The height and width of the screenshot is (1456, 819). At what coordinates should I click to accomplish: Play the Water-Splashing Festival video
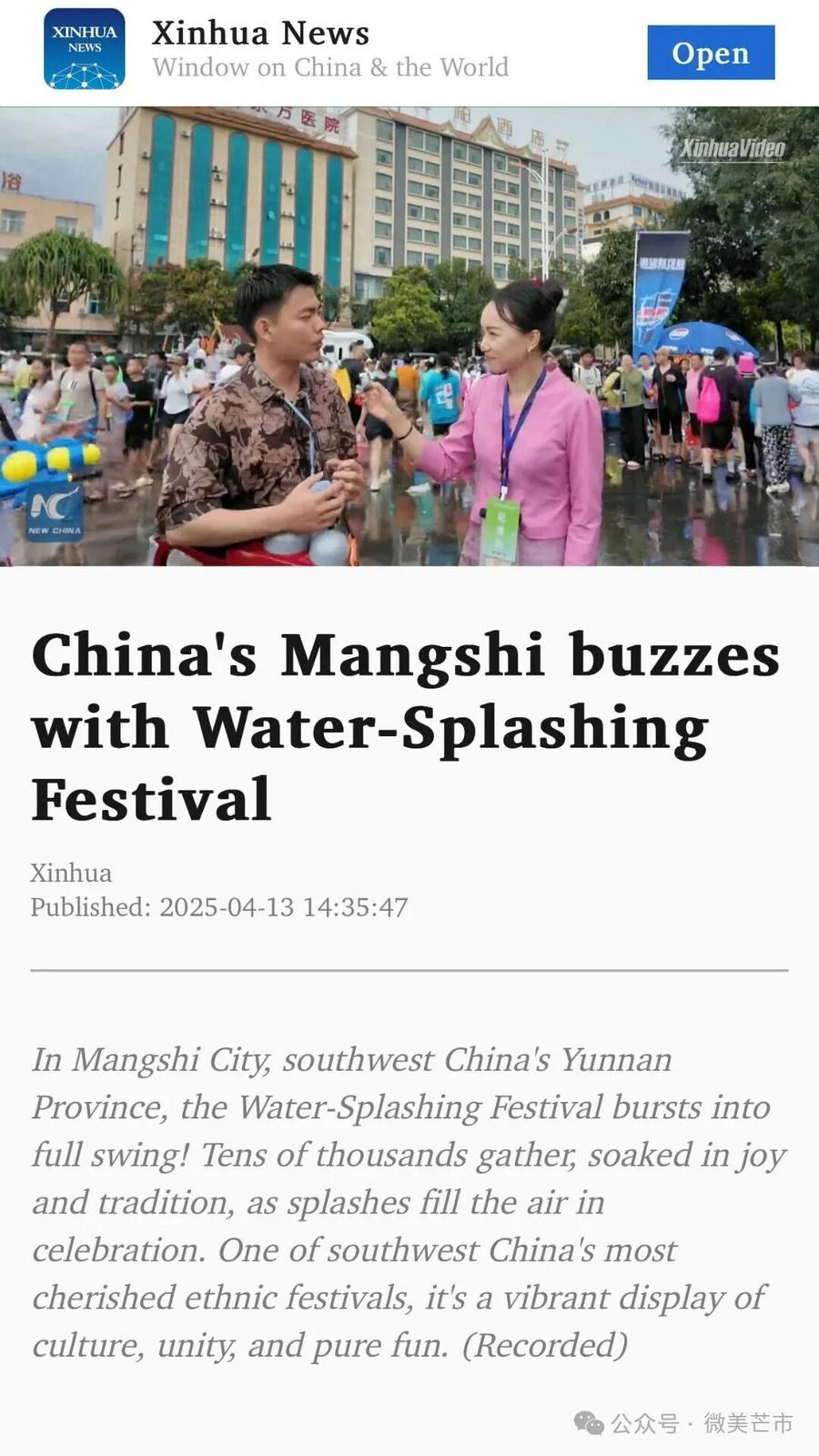409,337
